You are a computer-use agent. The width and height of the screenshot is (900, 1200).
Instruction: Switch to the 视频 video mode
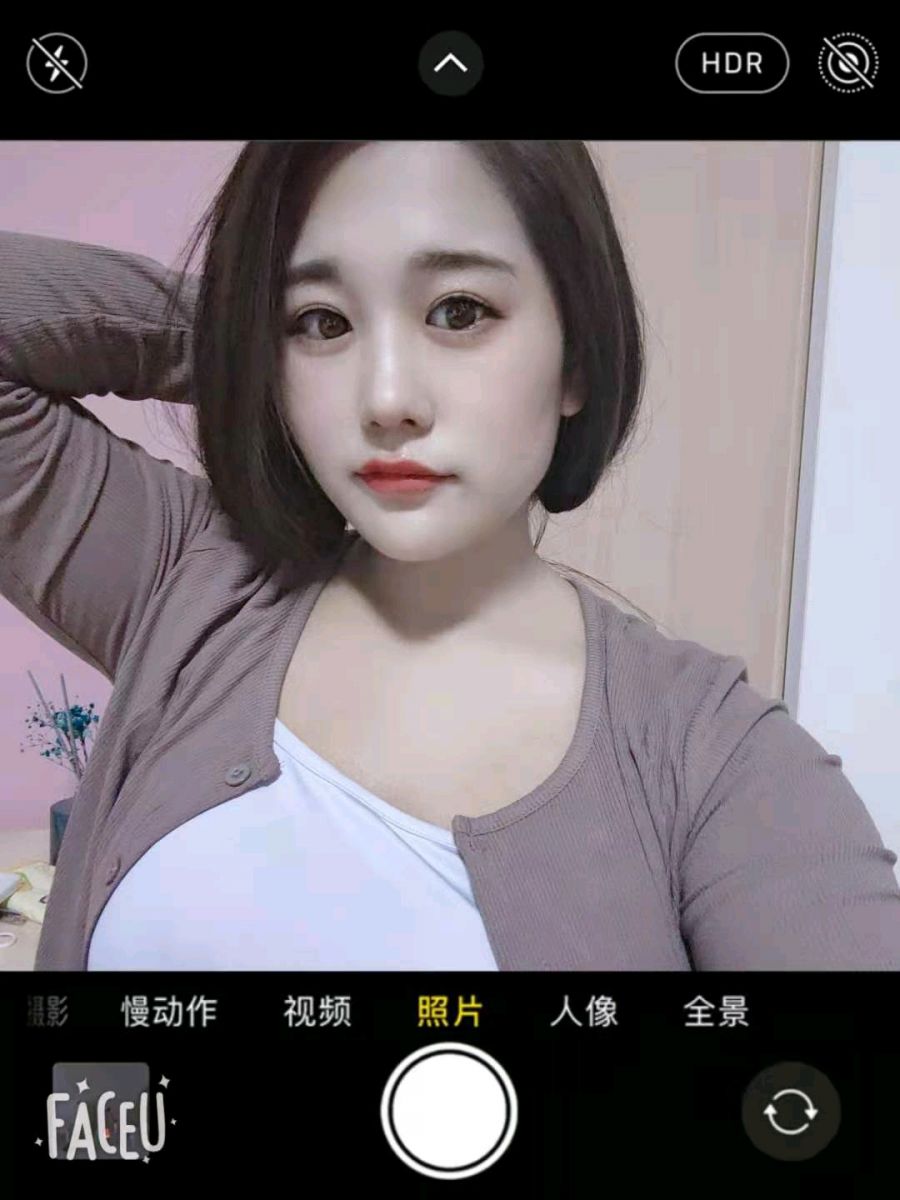tap(317, 1012)
